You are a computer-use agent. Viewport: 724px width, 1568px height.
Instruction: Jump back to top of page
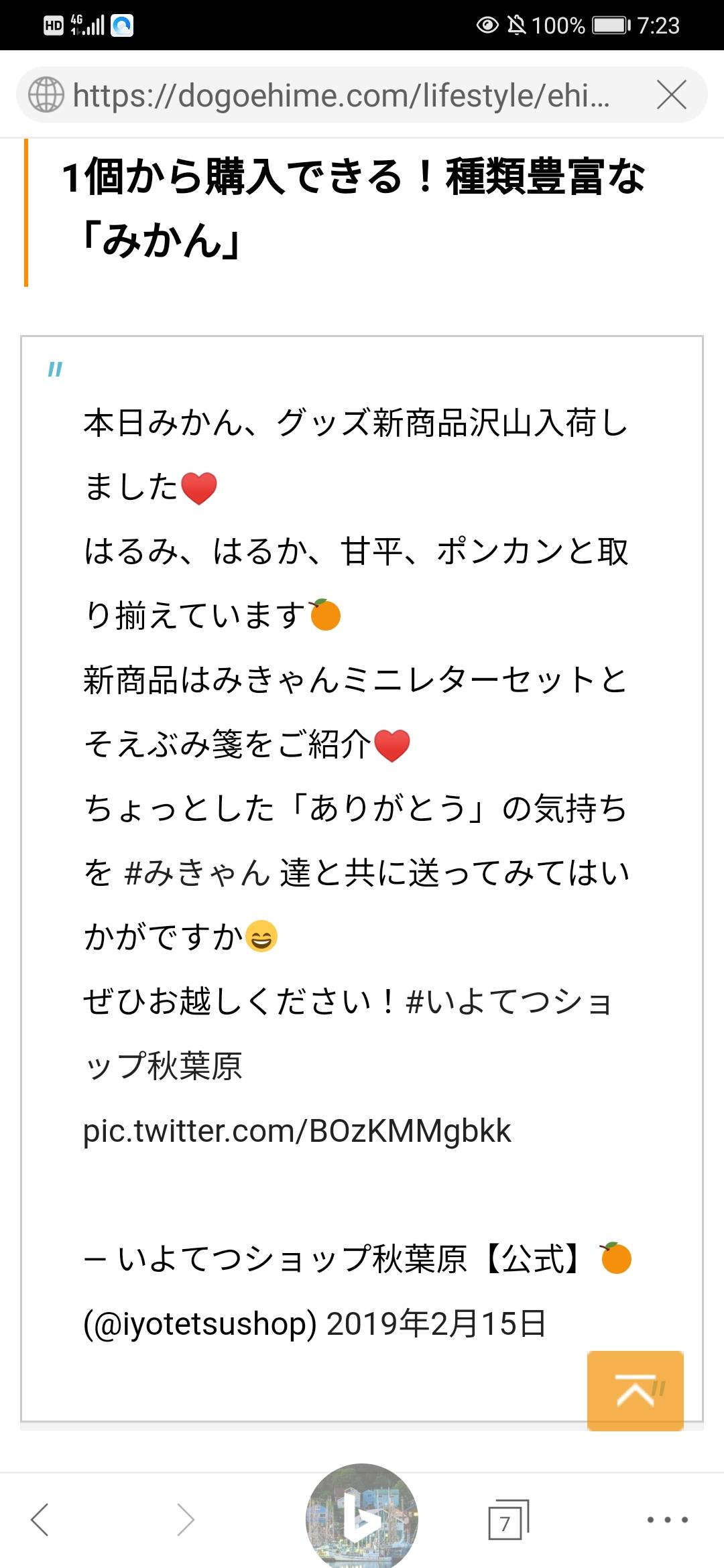click(635, 1390)
